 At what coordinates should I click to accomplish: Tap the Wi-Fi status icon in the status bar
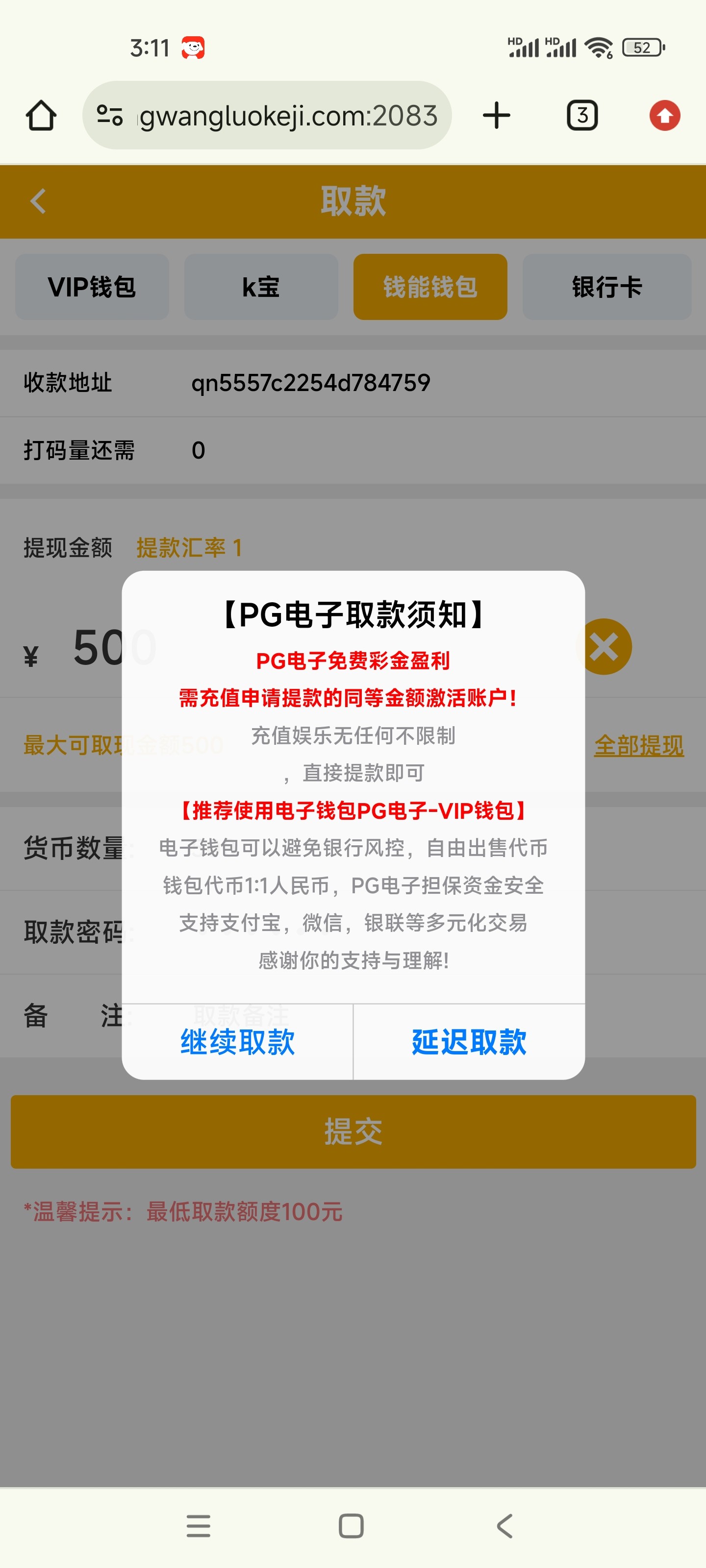click(598, 47)
